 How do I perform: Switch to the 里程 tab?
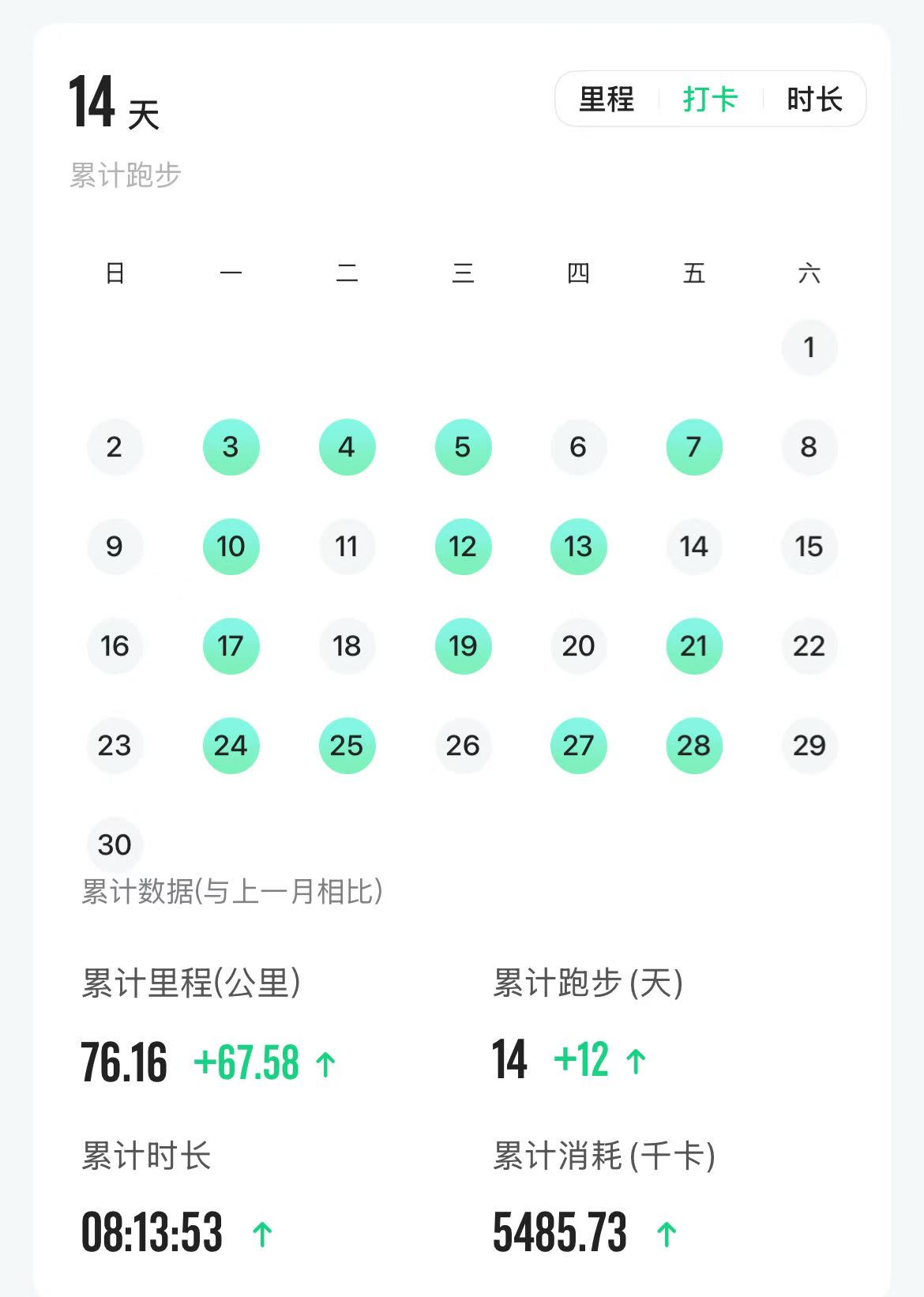pyautogui.click(x=607, y=100)
